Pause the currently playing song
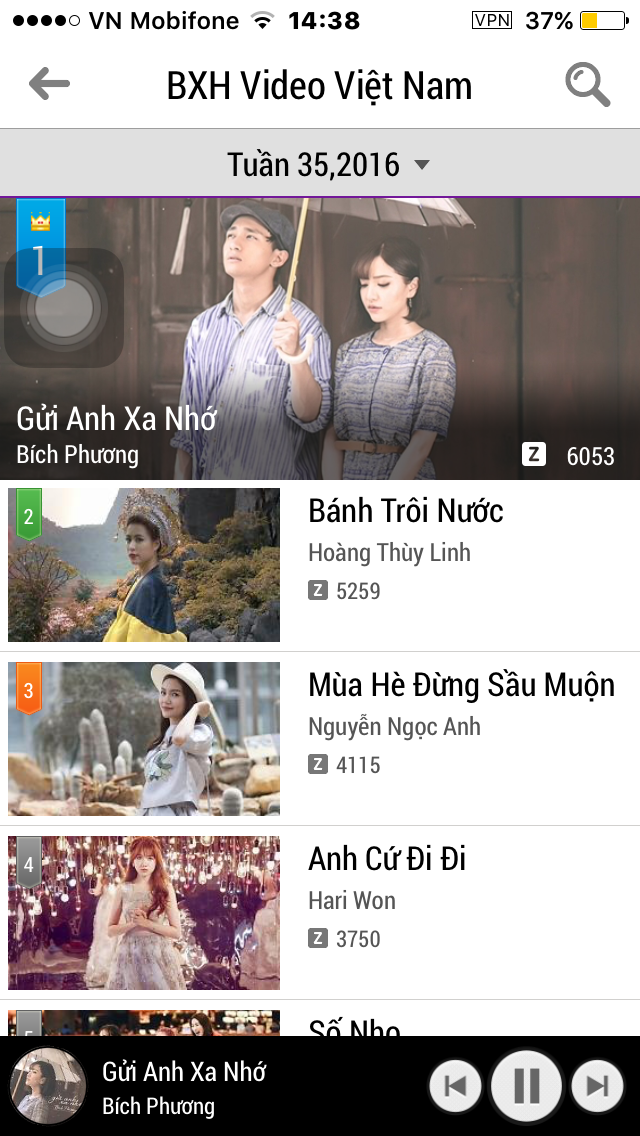 click(527, 1086)
